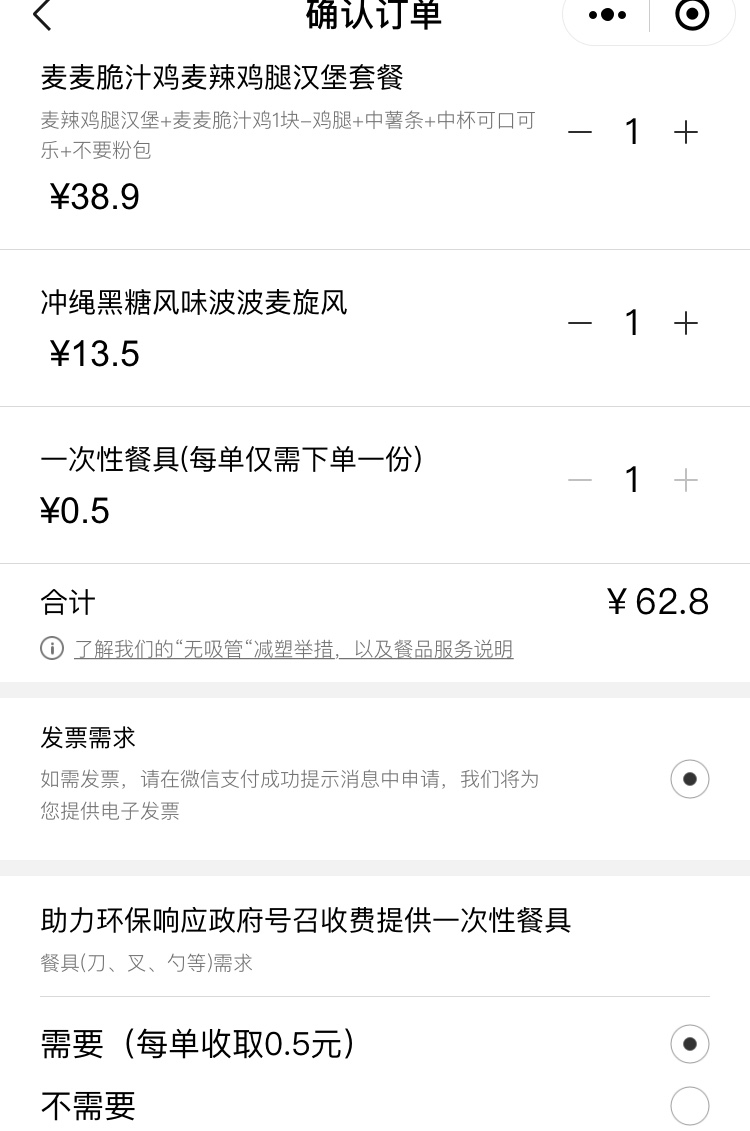
Task: Go back from the 确认订单 page
Action: coord(41,15)
